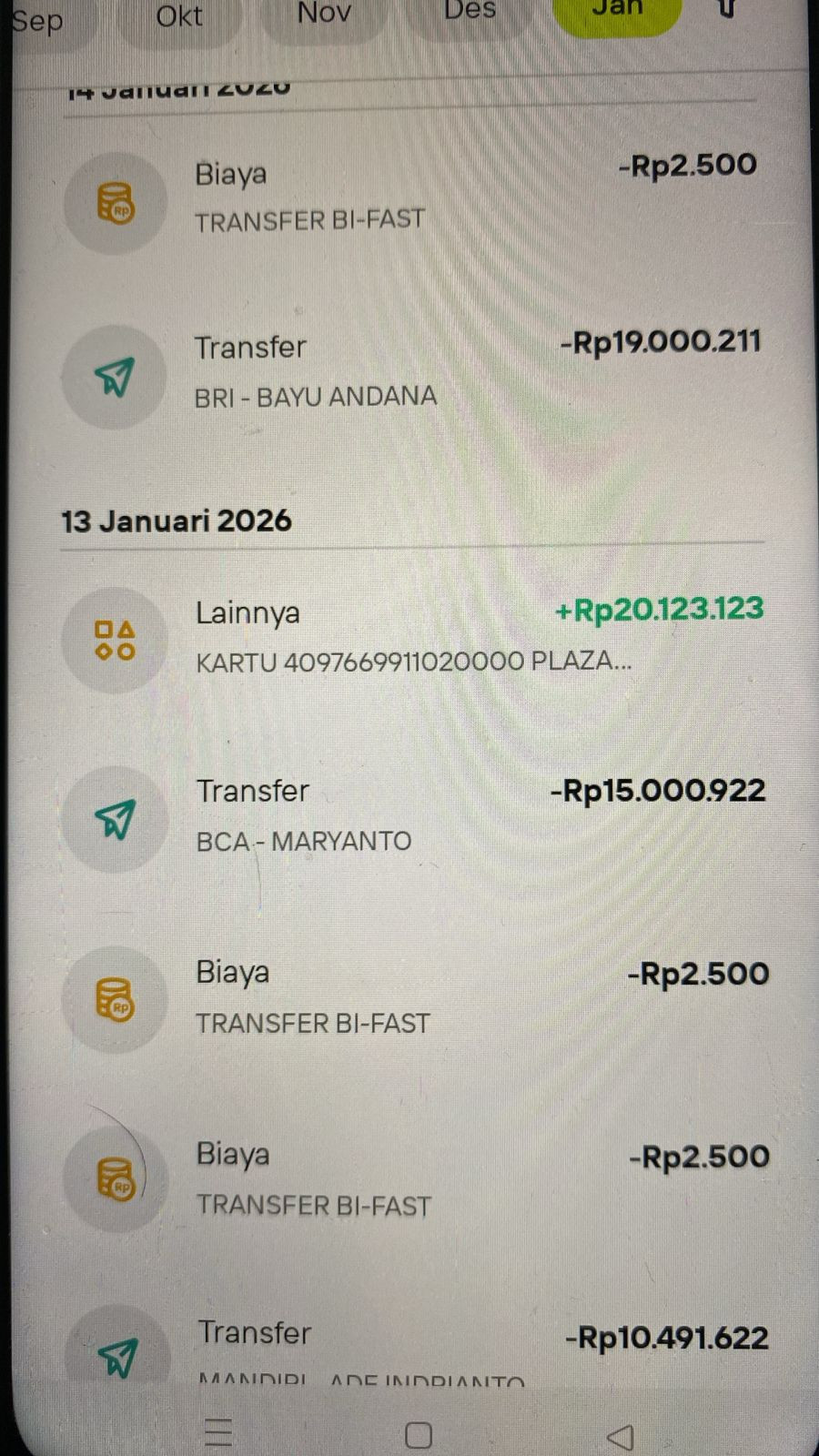Tap the system home button

(418, 1435)
